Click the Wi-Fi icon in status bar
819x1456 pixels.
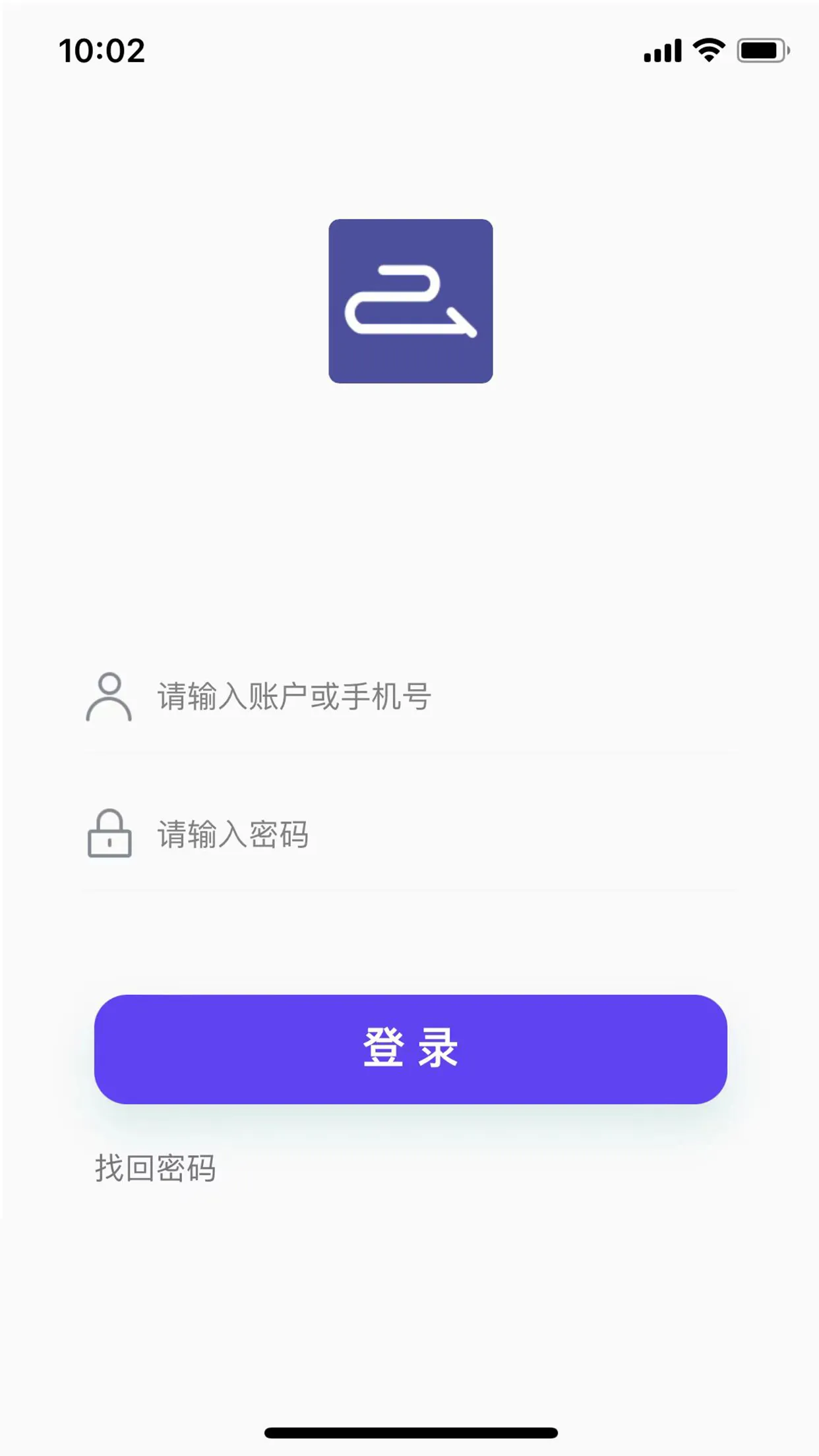[x=708, y=51]
